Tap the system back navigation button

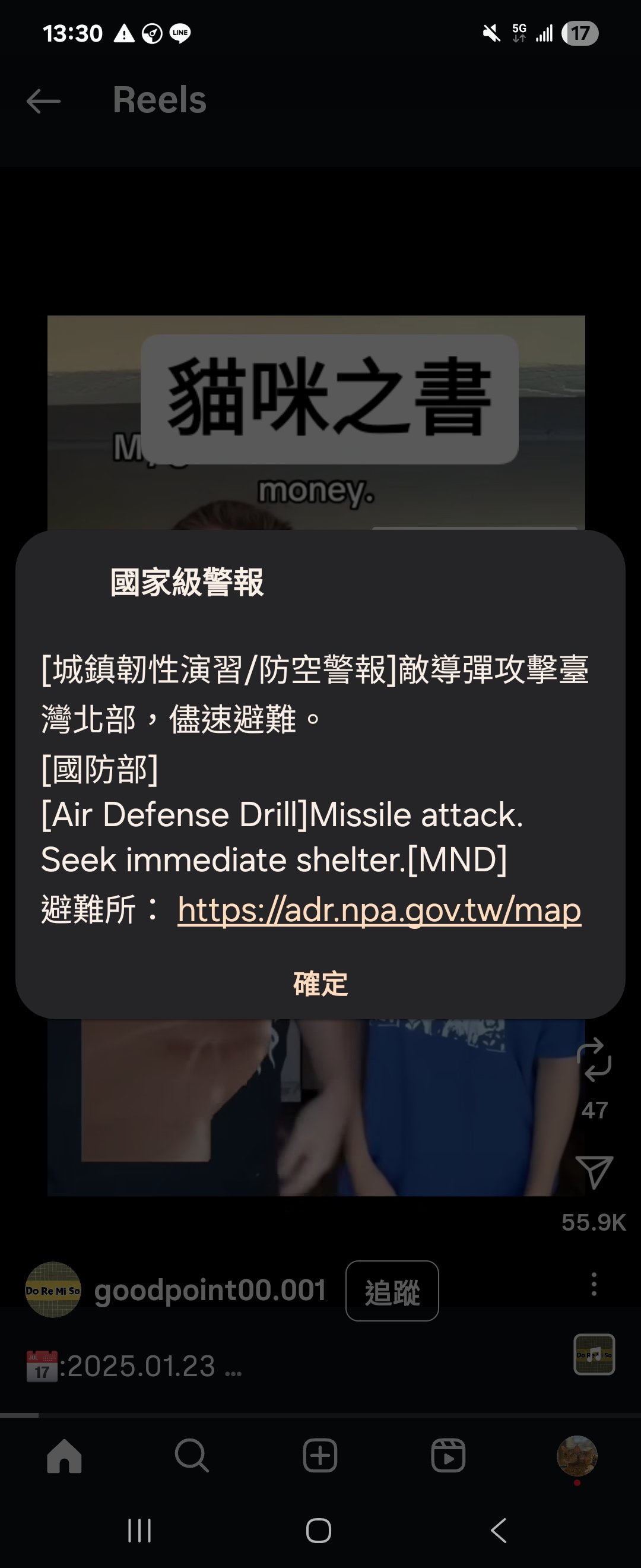499,1530
